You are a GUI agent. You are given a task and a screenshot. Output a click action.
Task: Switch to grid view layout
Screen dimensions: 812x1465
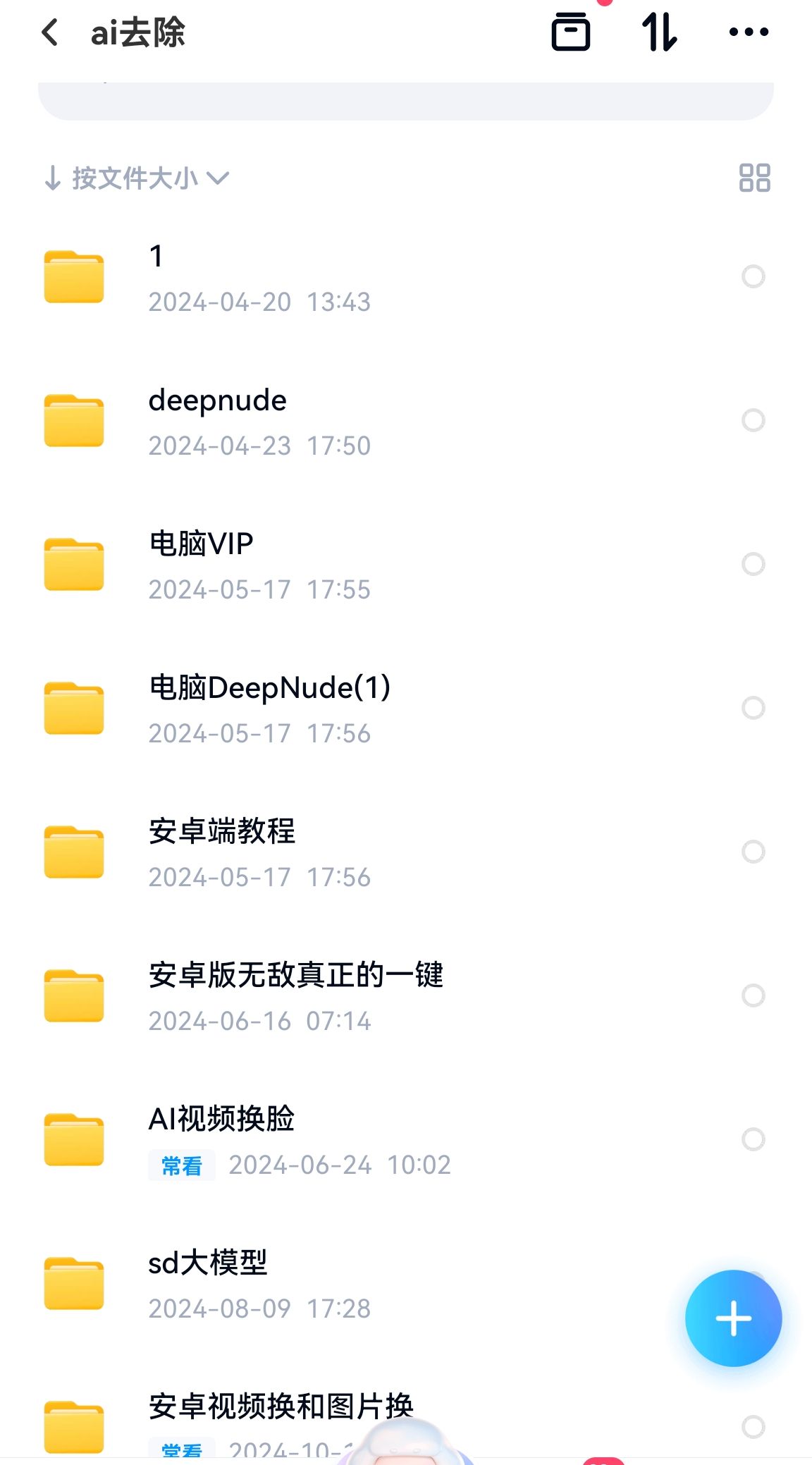point(754,178)
